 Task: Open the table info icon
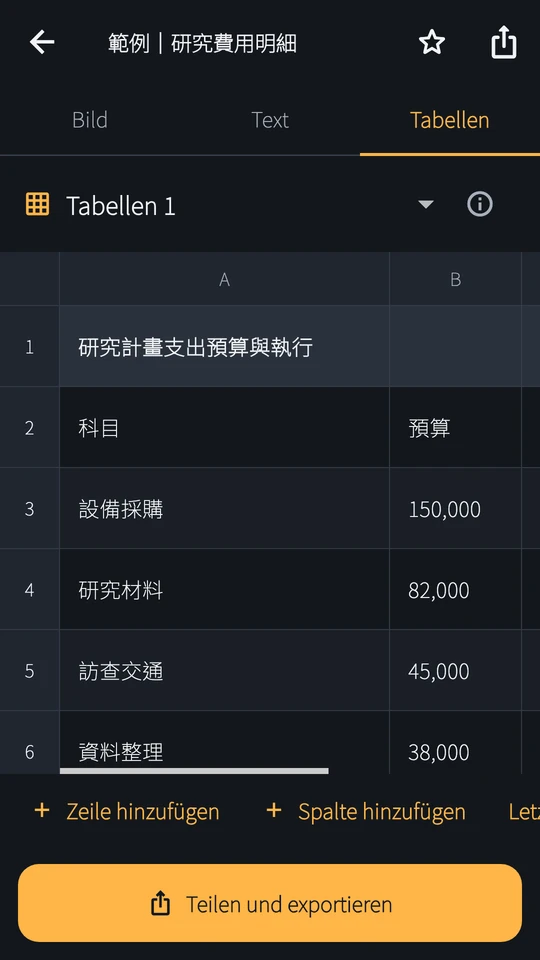480,204
